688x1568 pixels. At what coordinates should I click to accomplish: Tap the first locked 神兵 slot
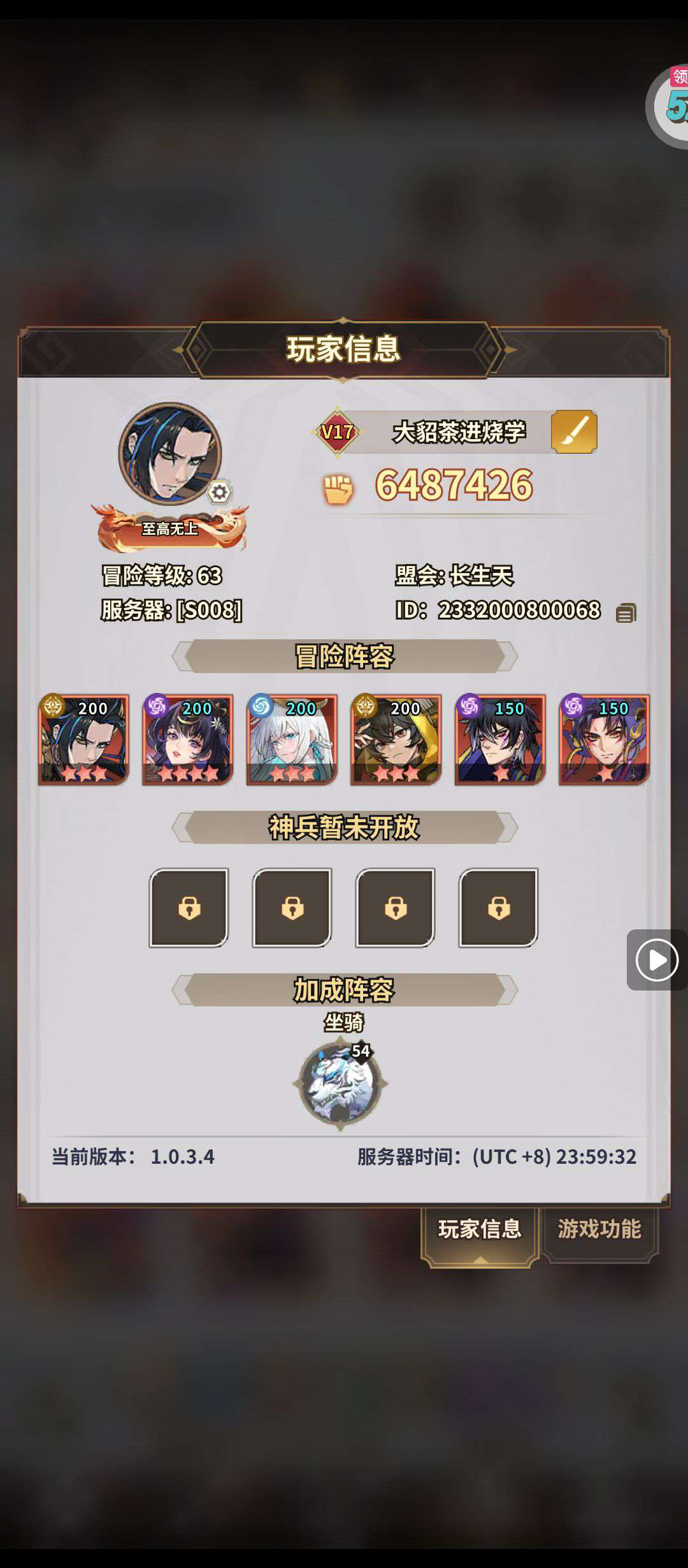click(189, 908)
